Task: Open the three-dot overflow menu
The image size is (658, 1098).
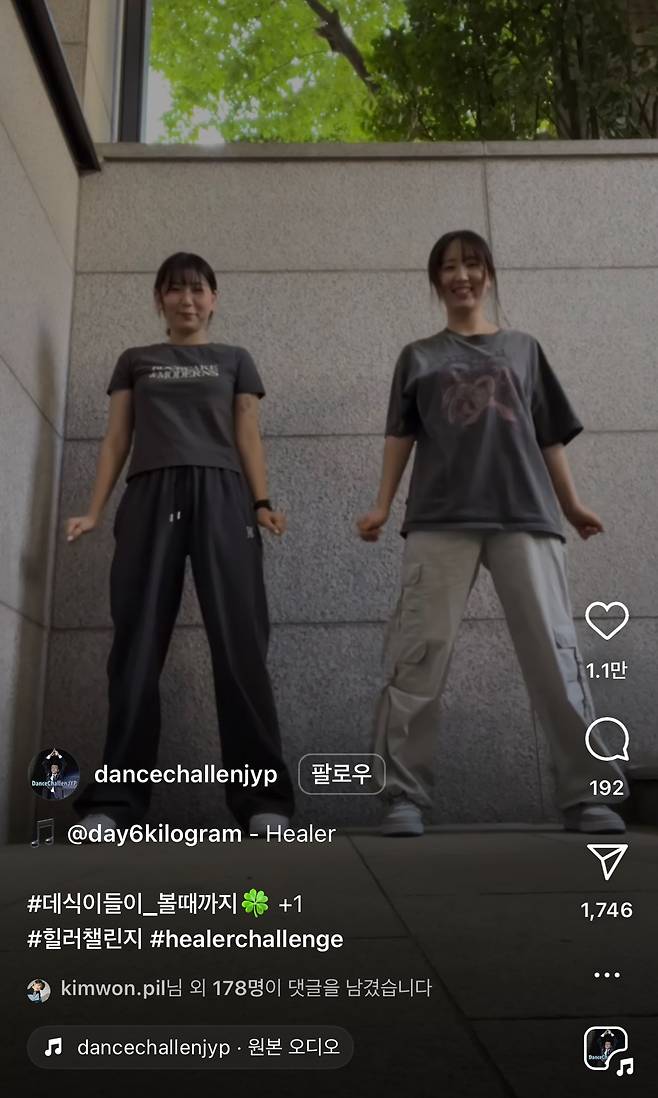Action: (606, 974)
